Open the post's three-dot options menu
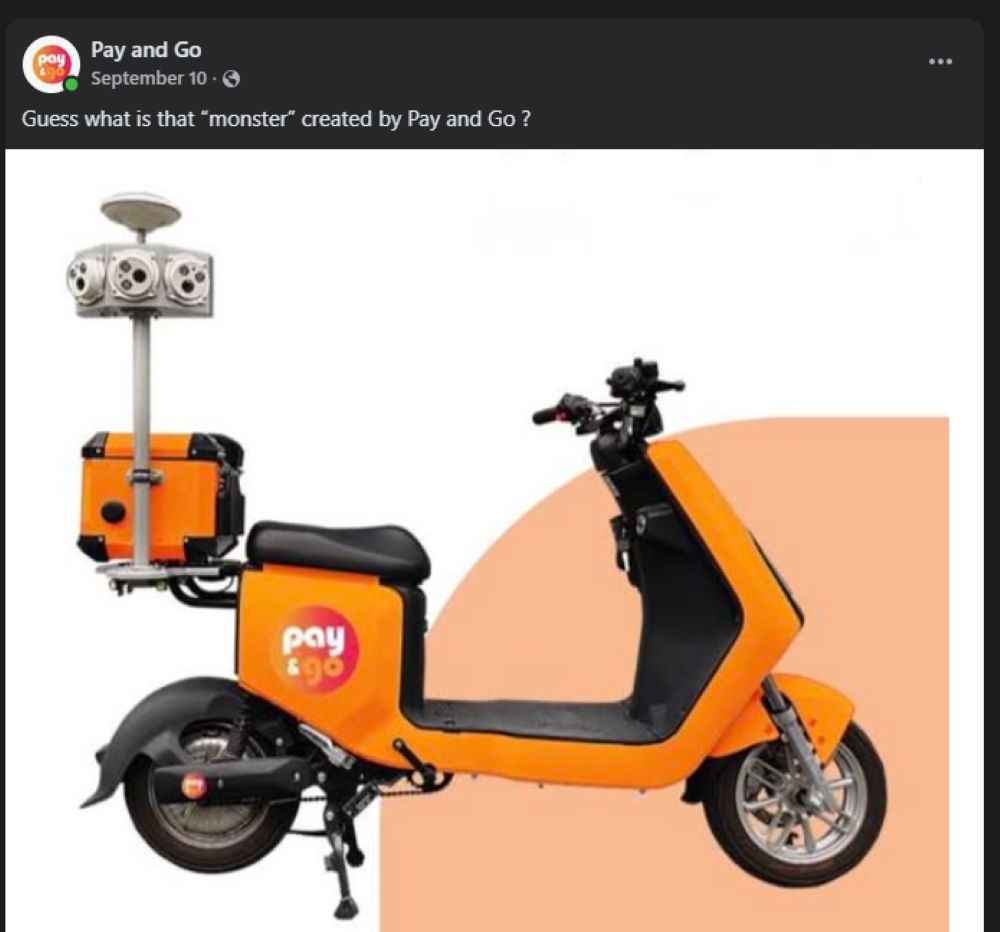This screenshot has height=932, width=1000. [x=940, y=61]
